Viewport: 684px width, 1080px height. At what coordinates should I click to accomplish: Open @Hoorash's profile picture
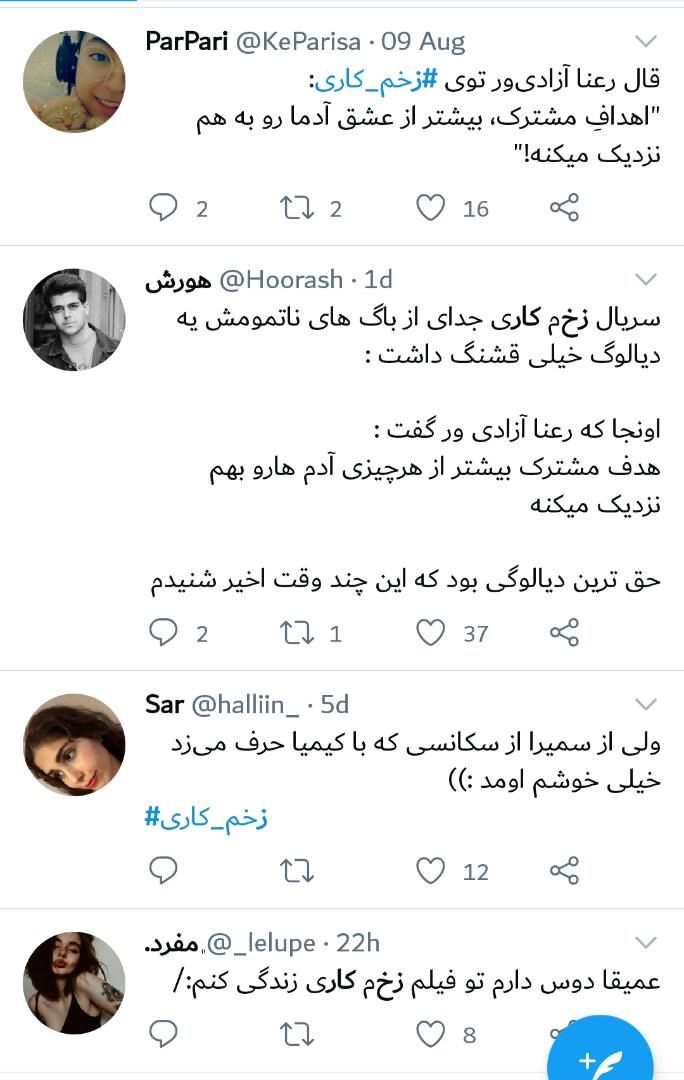74,319
